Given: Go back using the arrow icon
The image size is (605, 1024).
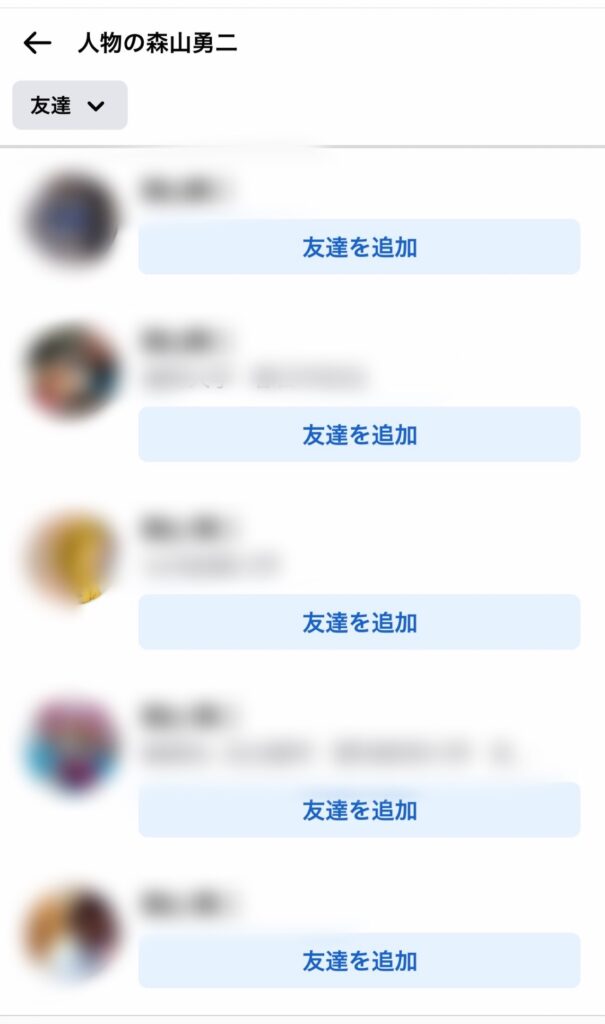Looking at the screenshot, I should (37, 43).
